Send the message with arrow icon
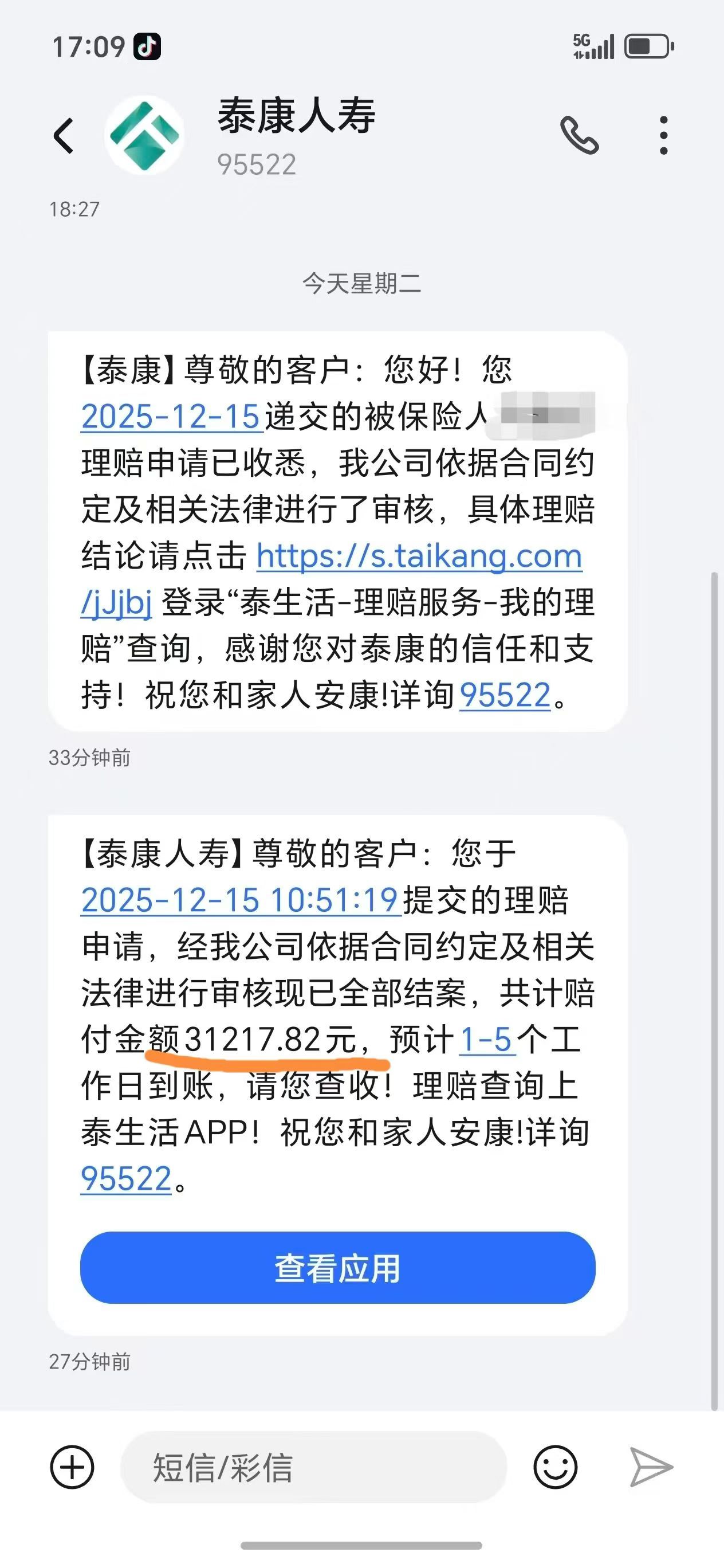 click(650, 1467)
